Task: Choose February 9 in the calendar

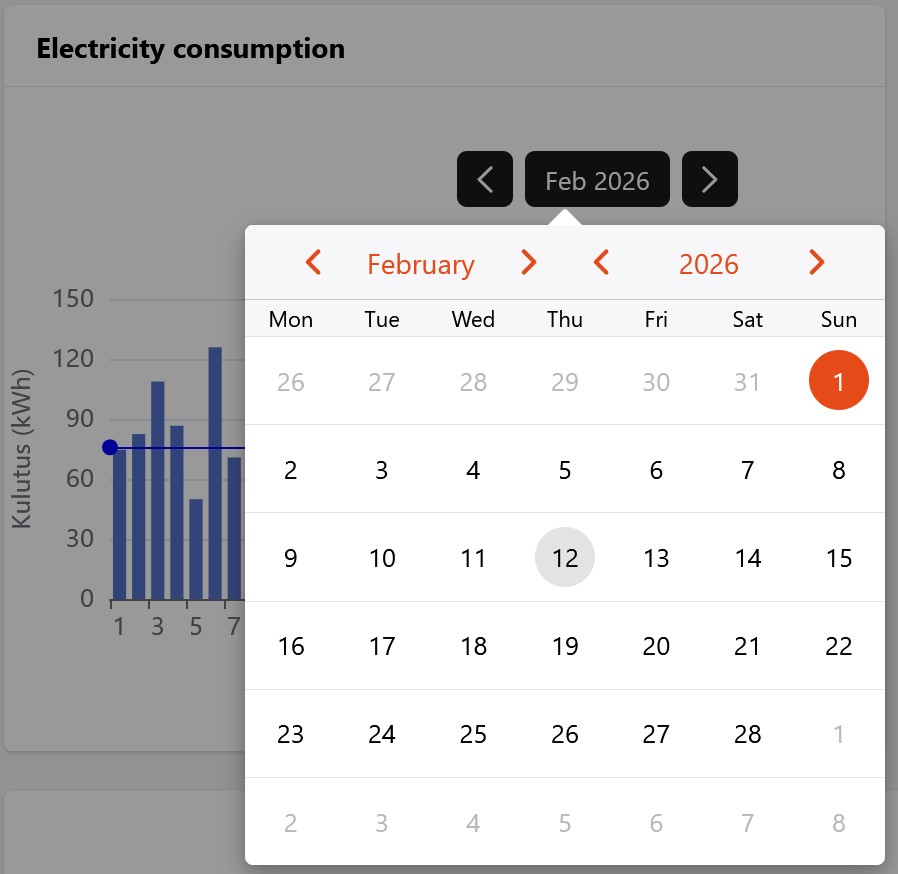Action: [x=291, y=558]
